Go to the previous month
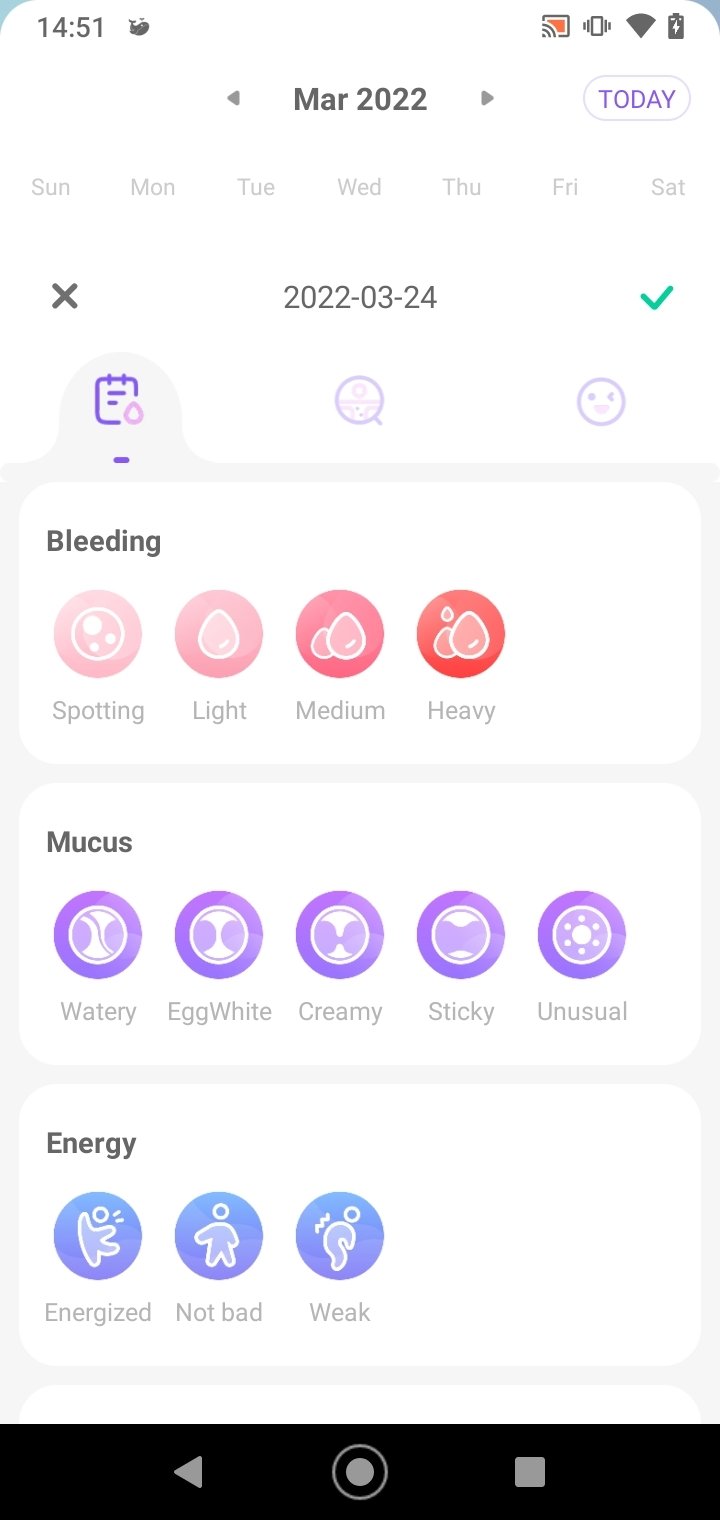The image size is (720, 1520). click(233, 98)
